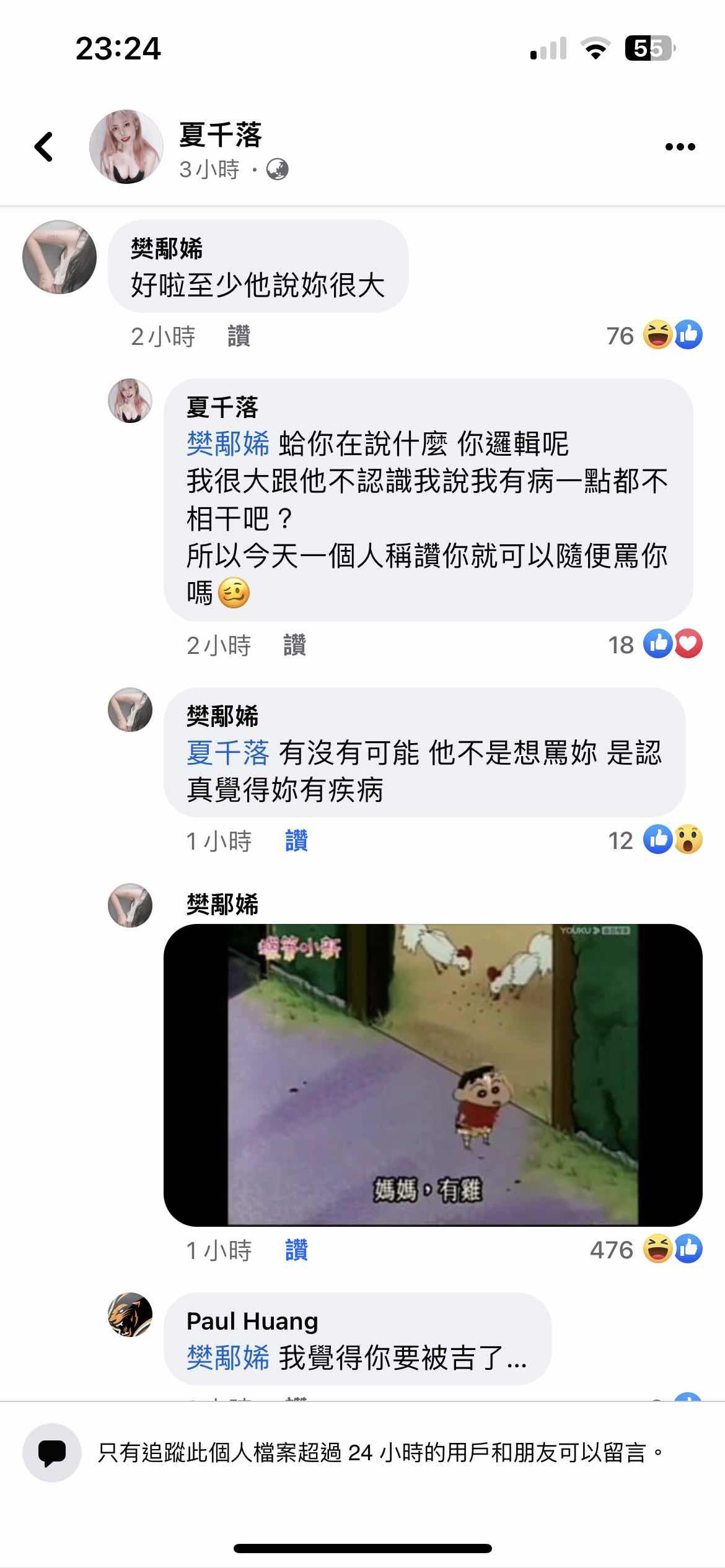725x1568 pixels.
Task: Open the Shin-chan image in the comment
Action: click(433, 1074)
